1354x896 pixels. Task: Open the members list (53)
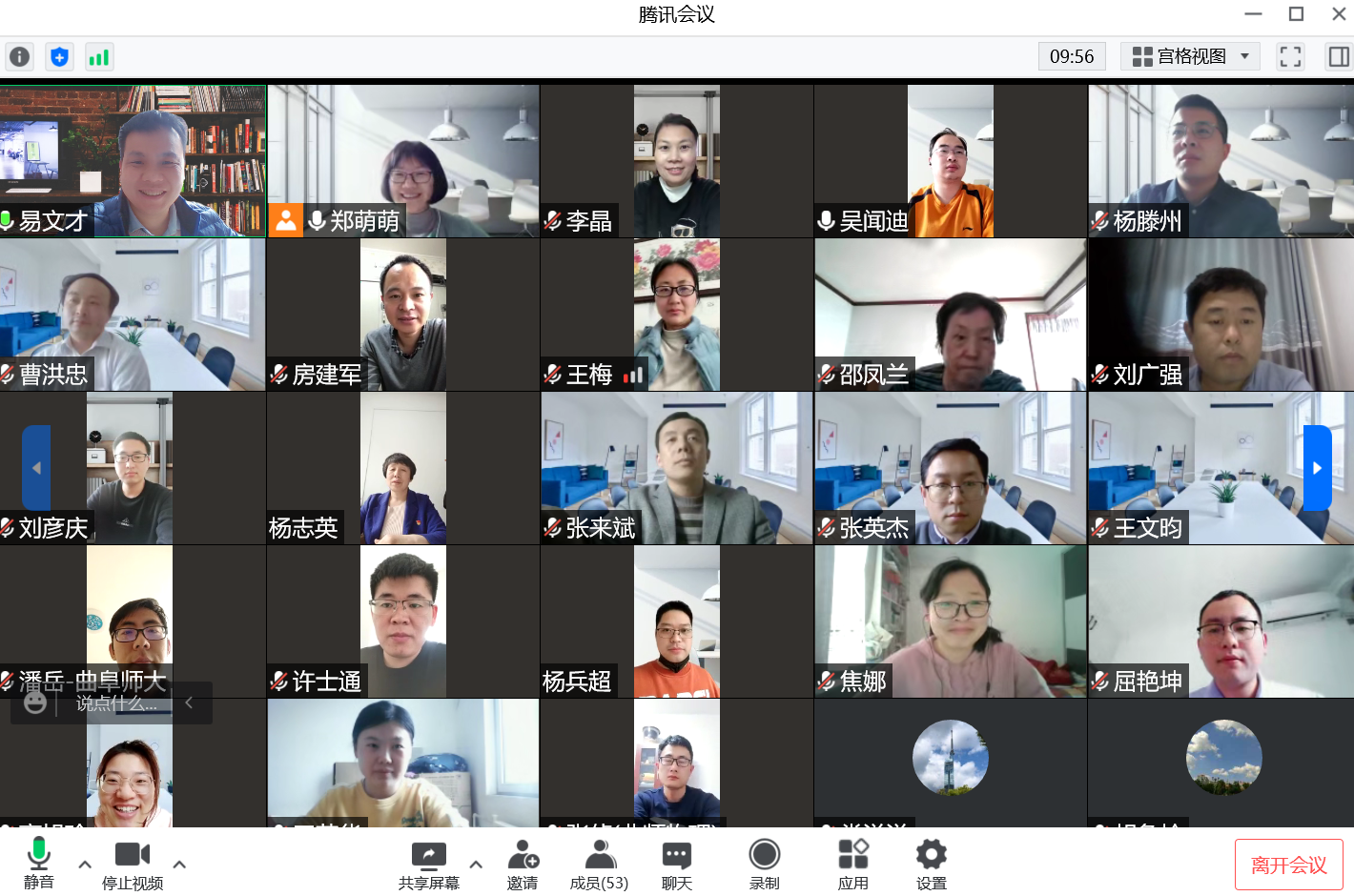pos(599,863)
